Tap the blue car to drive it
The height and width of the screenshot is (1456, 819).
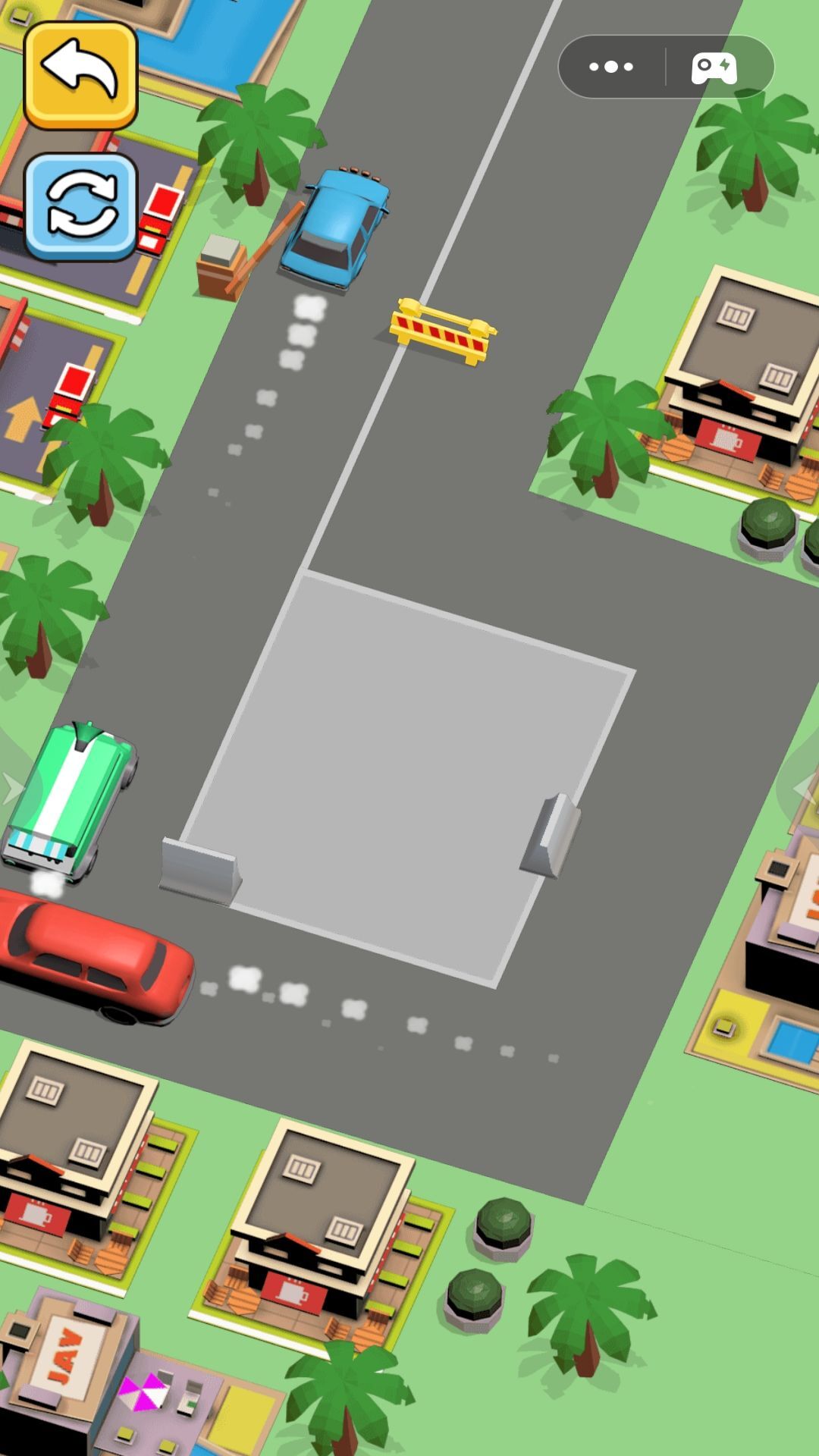(x=336, y=227)
